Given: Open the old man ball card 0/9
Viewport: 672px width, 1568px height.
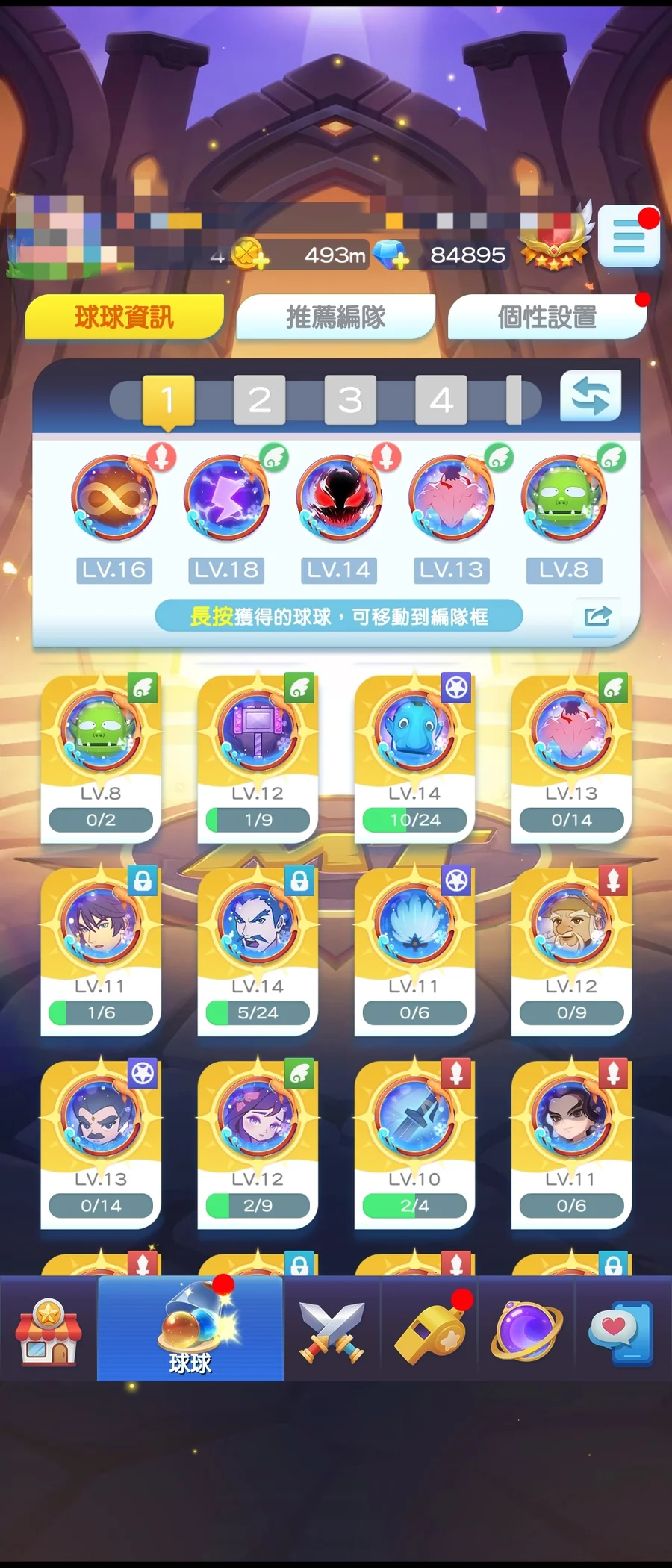Looking at the screenshot, I should tap(571, 950).
